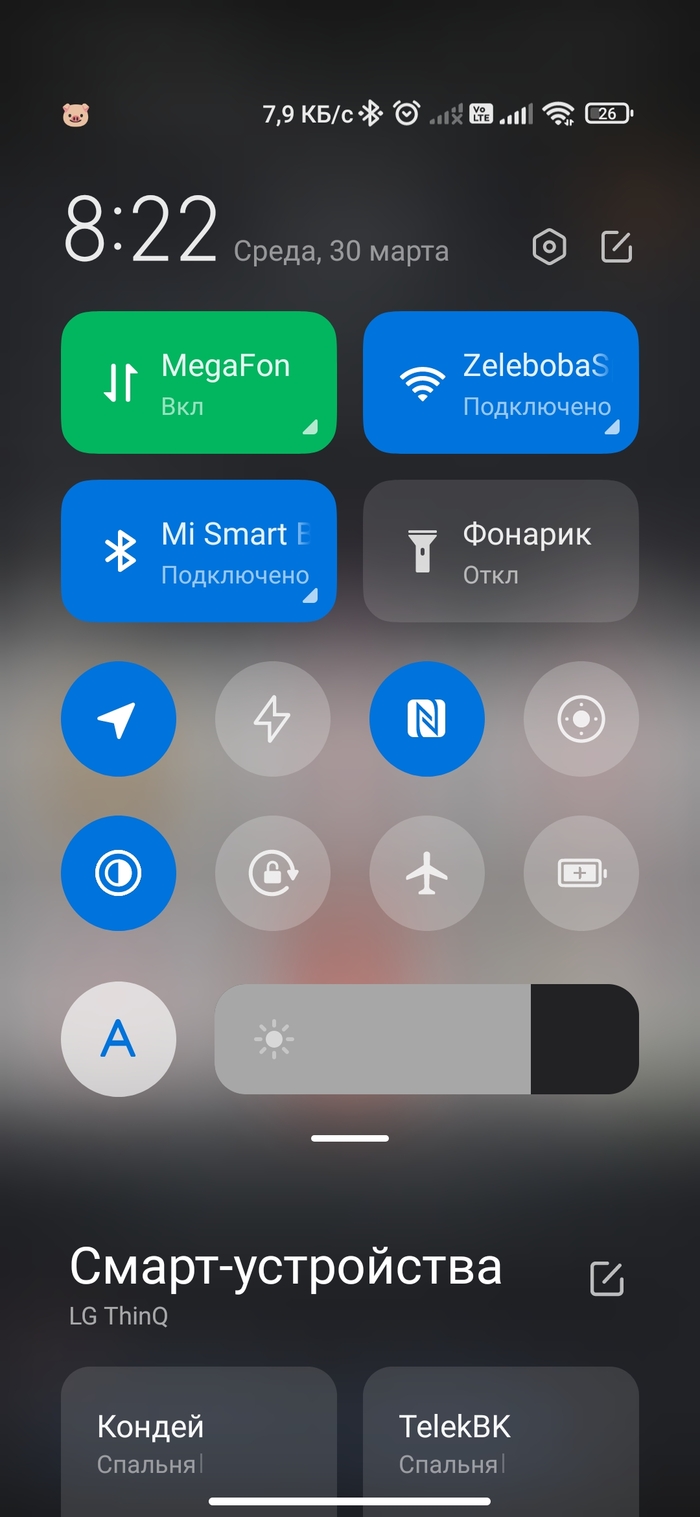Image resolution: width=700 pixels, height=1517 pixels.
Task: Tap the lightning bolt toggle
Action: [273, 719]
